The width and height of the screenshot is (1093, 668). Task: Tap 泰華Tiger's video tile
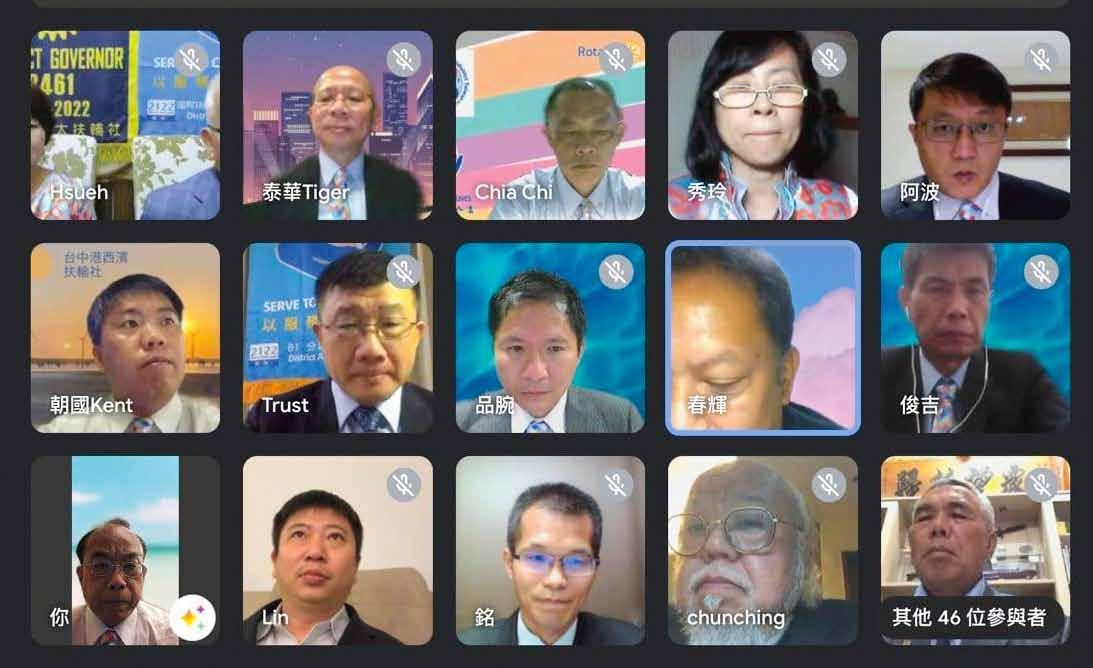(x=338, y=125)
